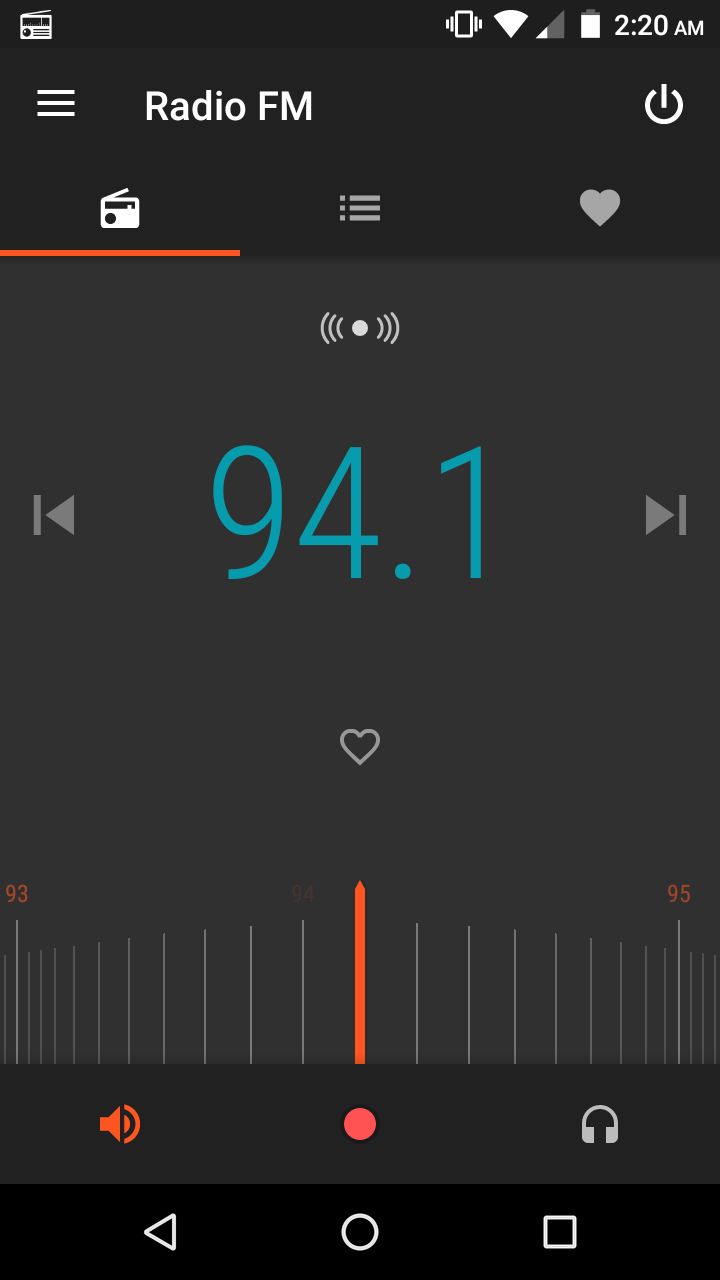Switch to the favorites heart tab

[600, 208]
